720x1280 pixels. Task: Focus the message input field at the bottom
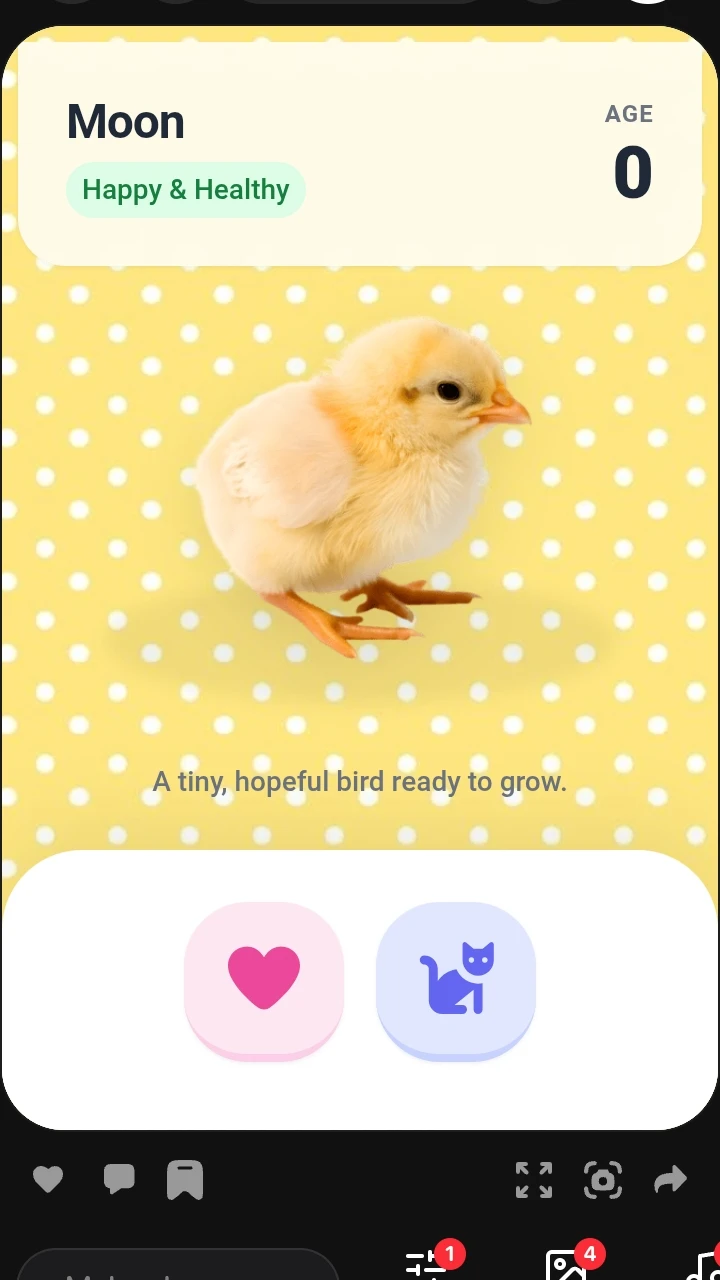pyautogui.click(x=180, y=1266)
